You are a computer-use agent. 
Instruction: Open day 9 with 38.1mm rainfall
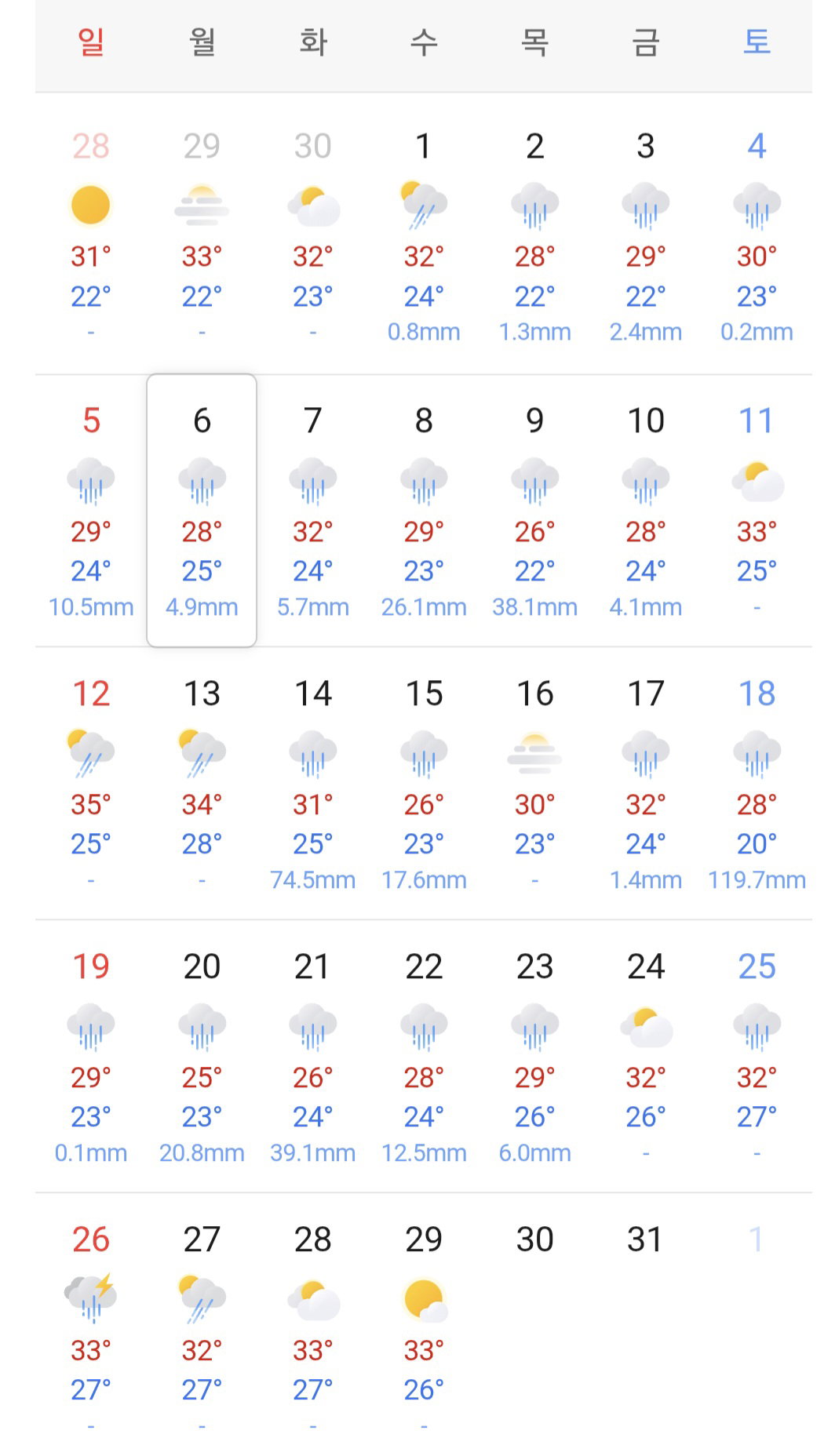(535, 511)
